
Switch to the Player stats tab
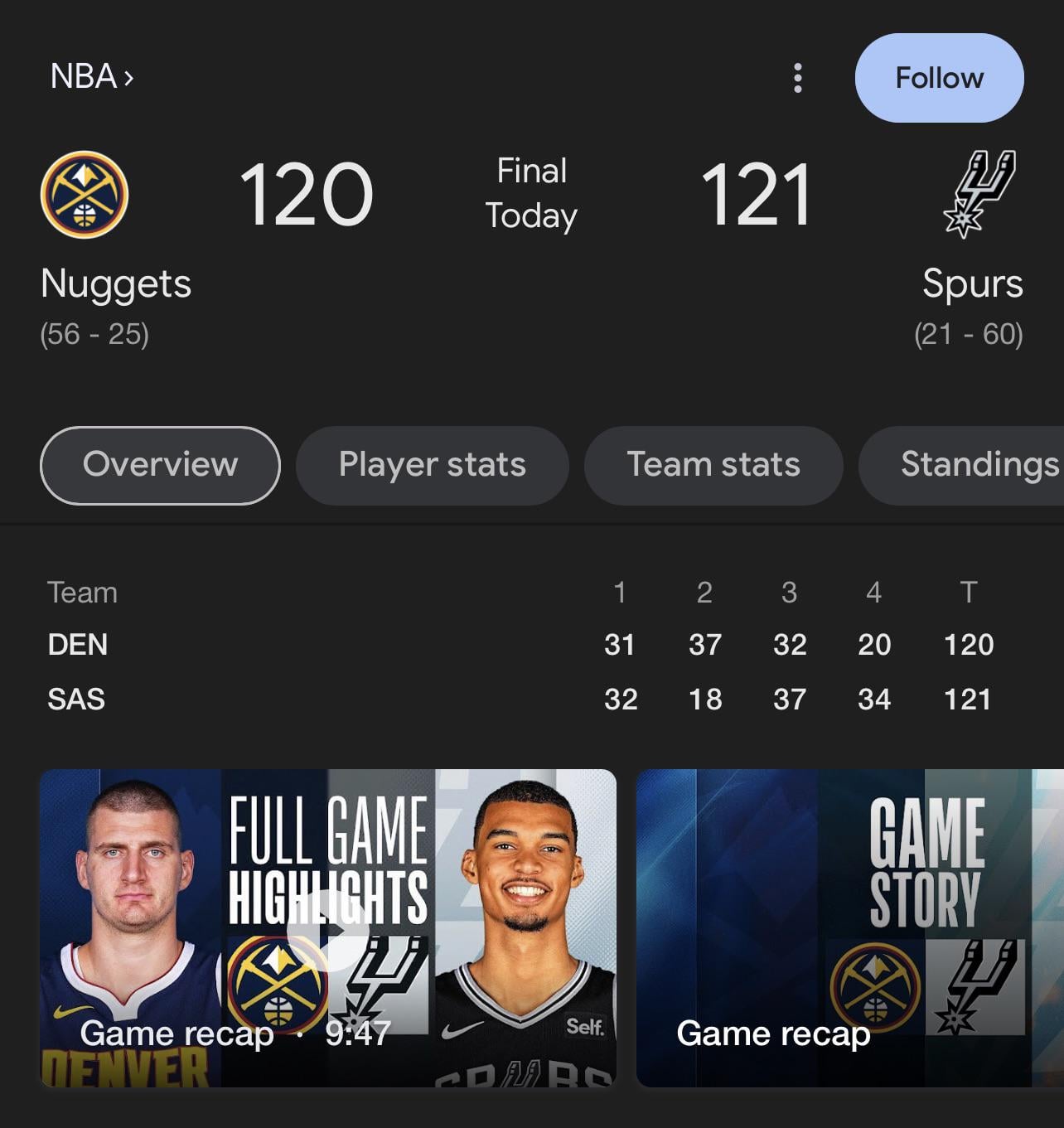click(x=432, y=465)
